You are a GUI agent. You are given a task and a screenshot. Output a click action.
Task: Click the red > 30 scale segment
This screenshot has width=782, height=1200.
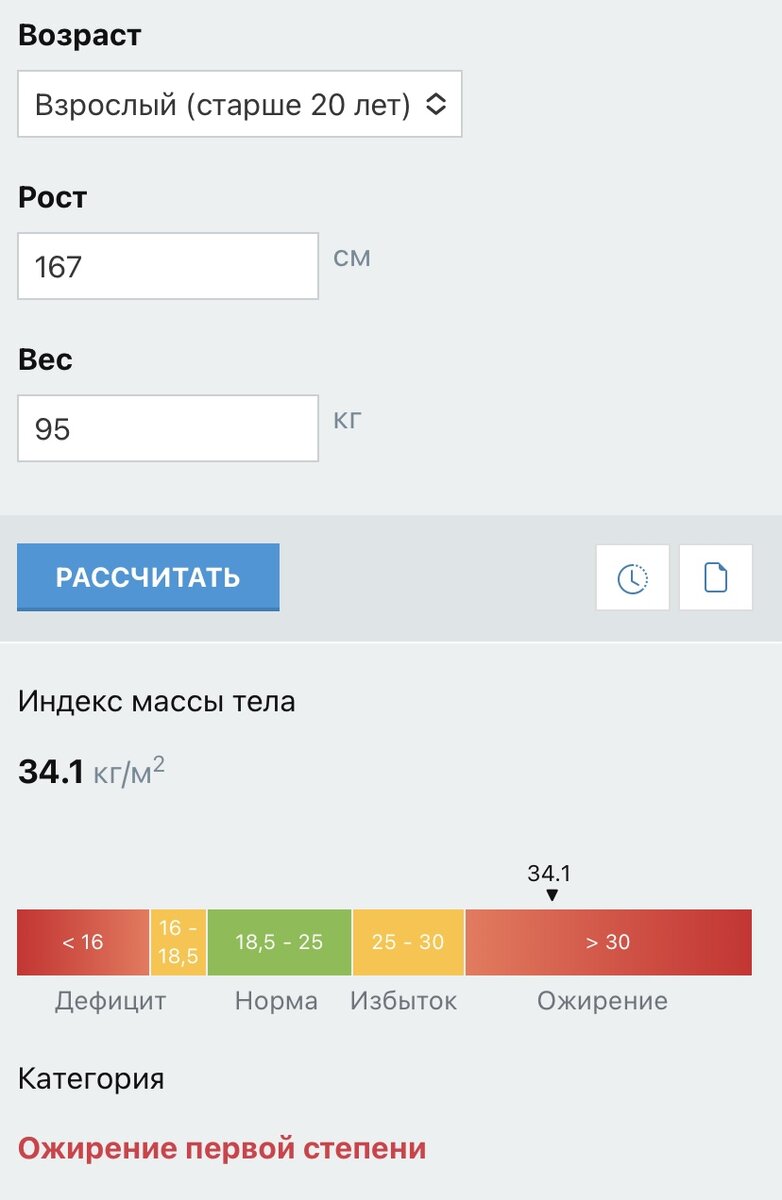607,941
